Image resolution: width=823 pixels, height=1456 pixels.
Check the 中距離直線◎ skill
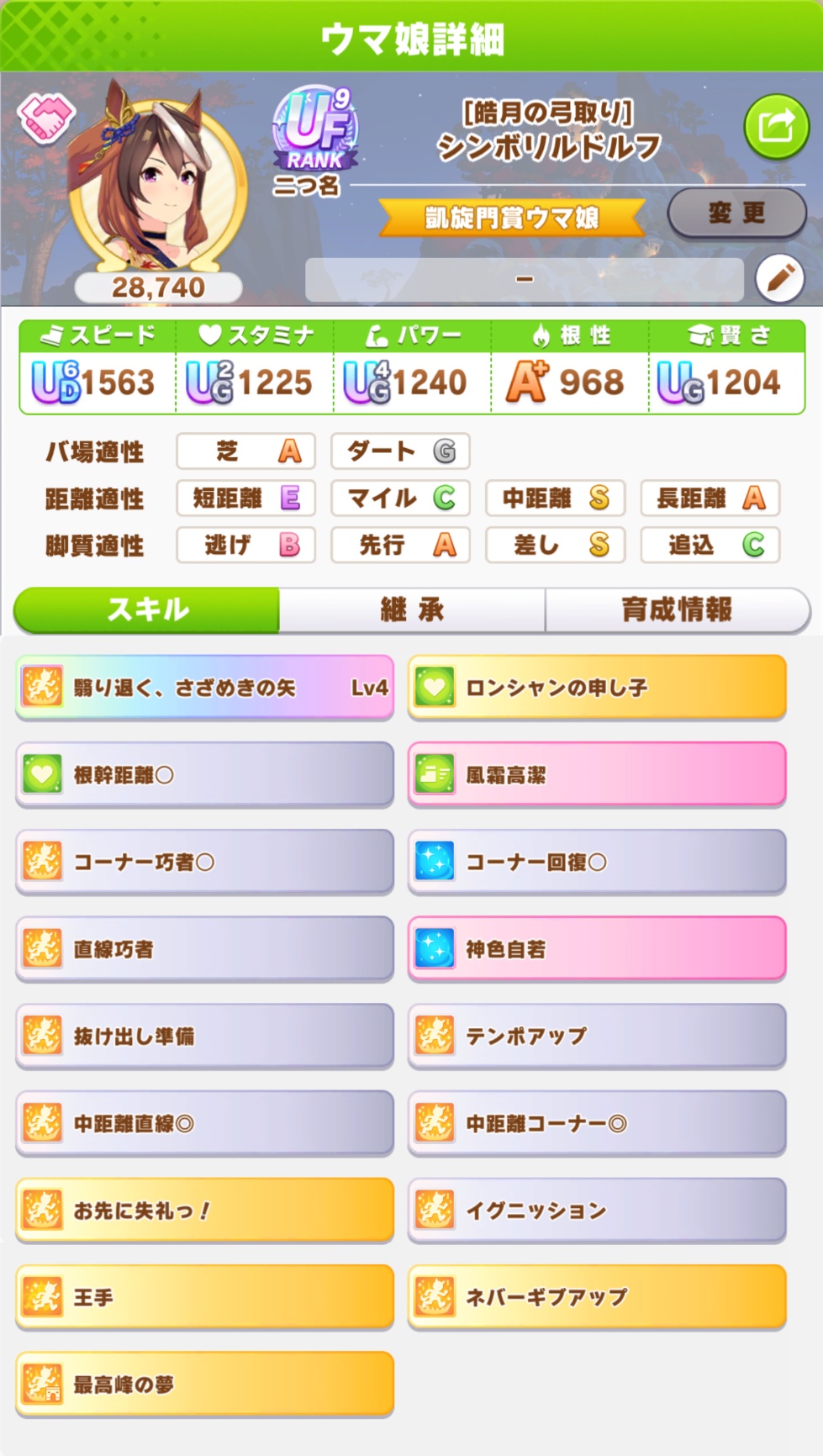(x=204, y=1123)
